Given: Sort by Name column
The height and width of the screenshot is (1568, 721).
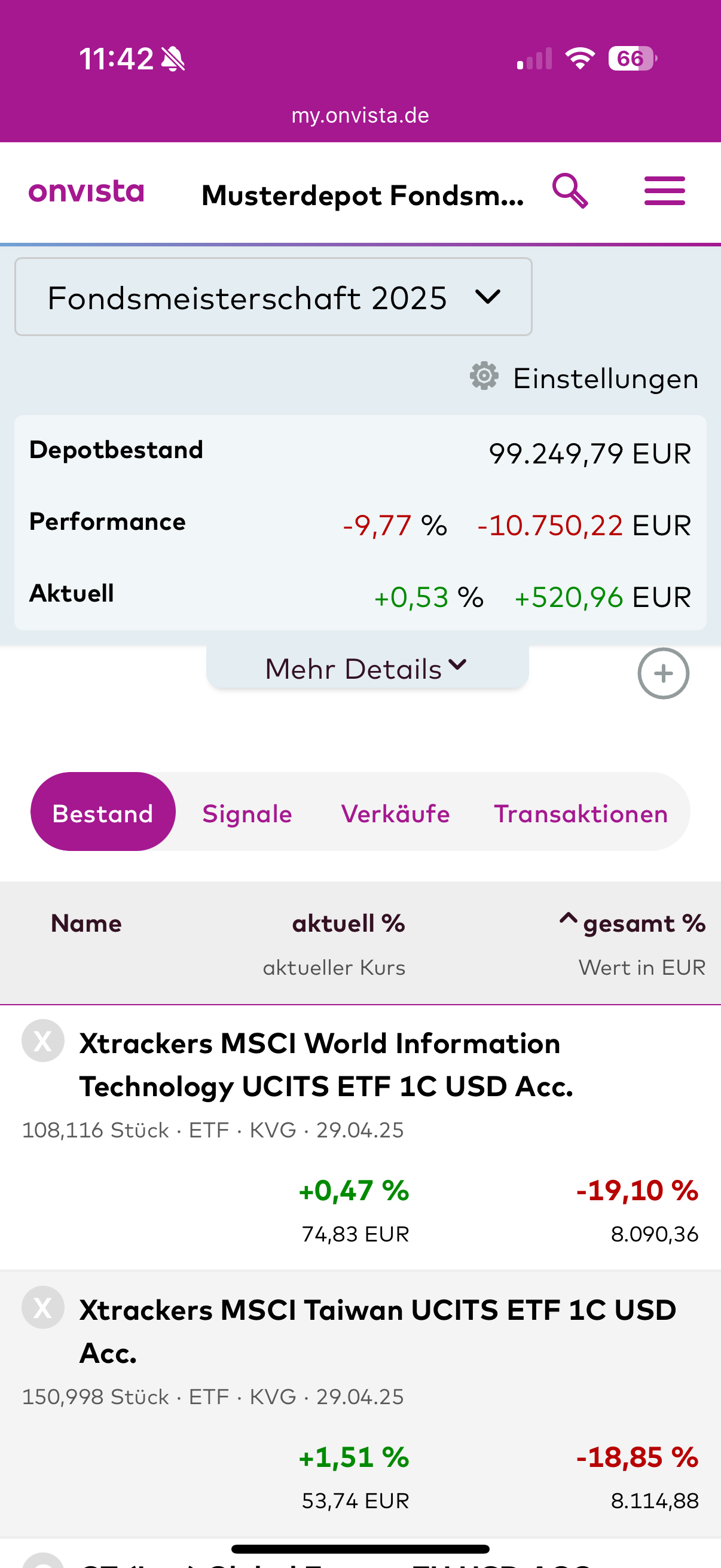Looking at the screenshot, I should (x=87, y=923).
